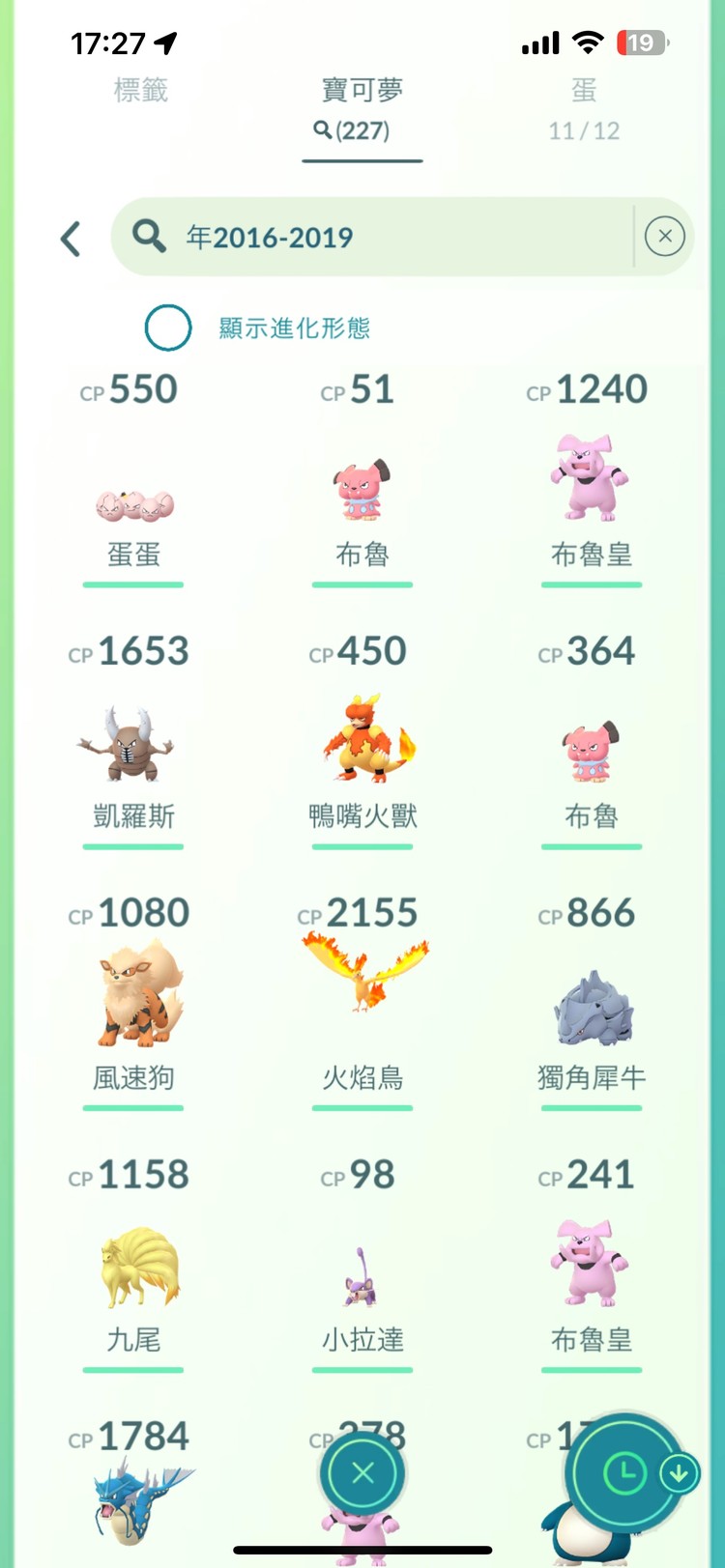Open the Gyarados thumbnail at bottom left
Viewport: 725px width, 1568px height.
point(132,1493)
